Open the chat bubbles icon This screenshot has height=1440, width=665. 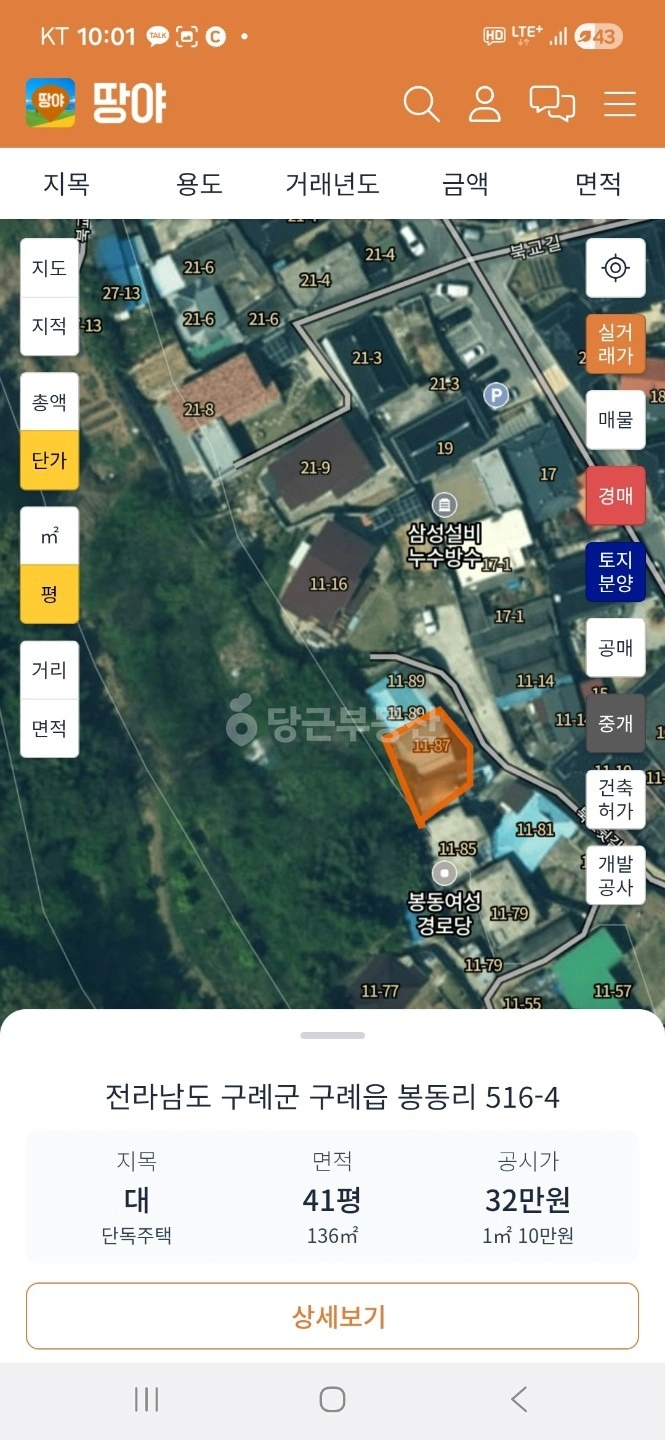(552, 104)
